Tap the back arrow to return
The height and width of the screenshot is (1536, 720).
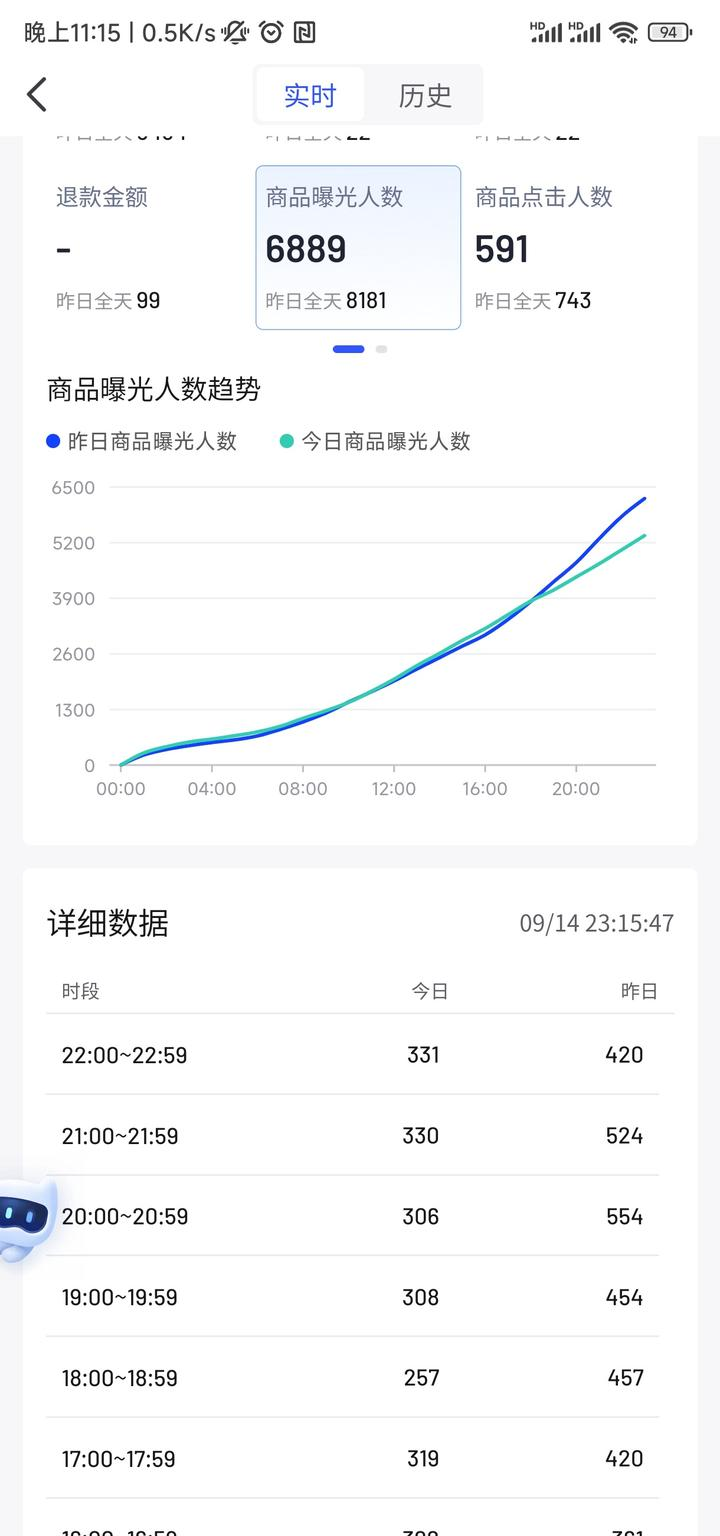36,93
